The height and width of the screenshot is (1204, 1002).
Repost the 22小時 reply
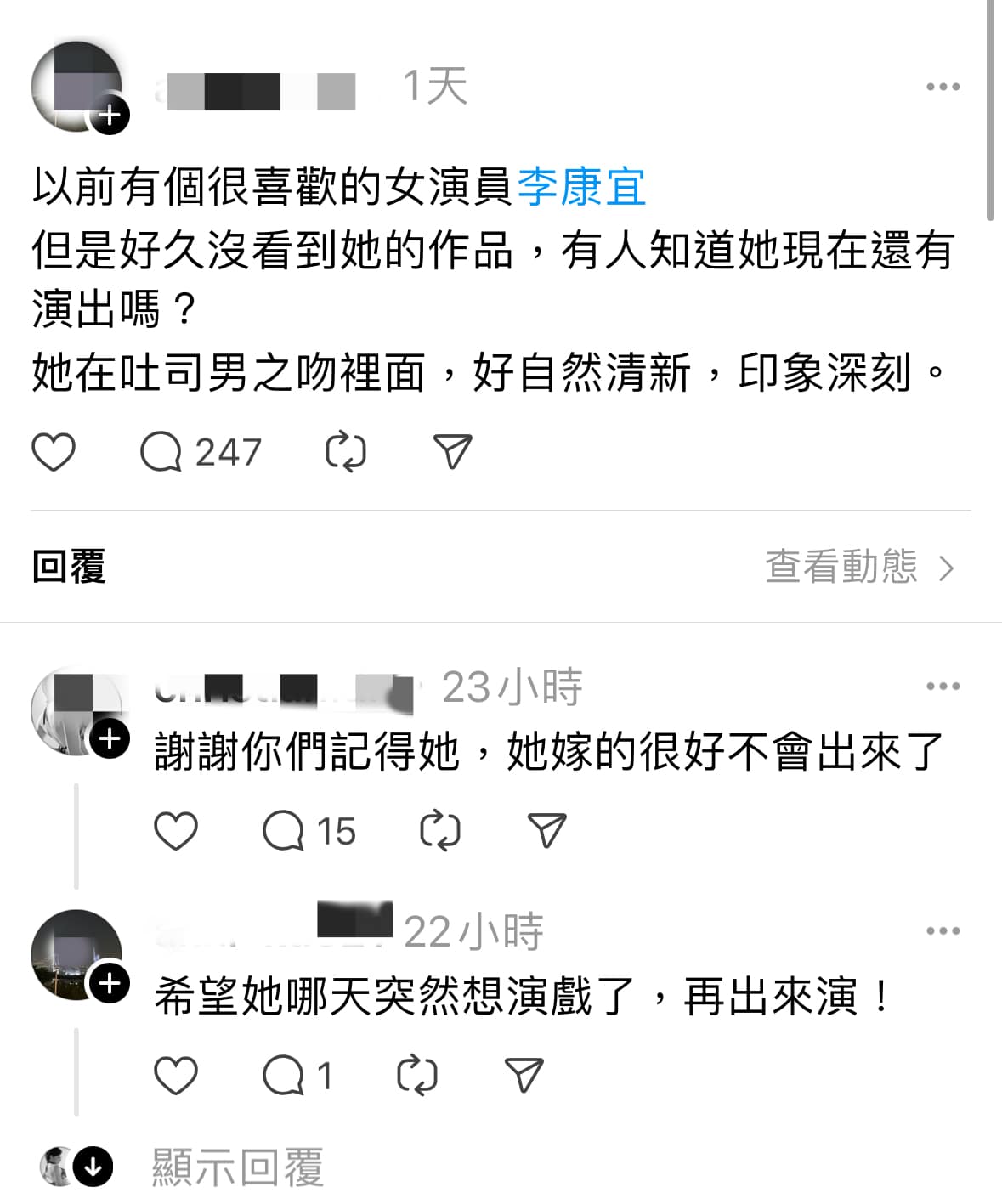click(x=417, y=1076)
